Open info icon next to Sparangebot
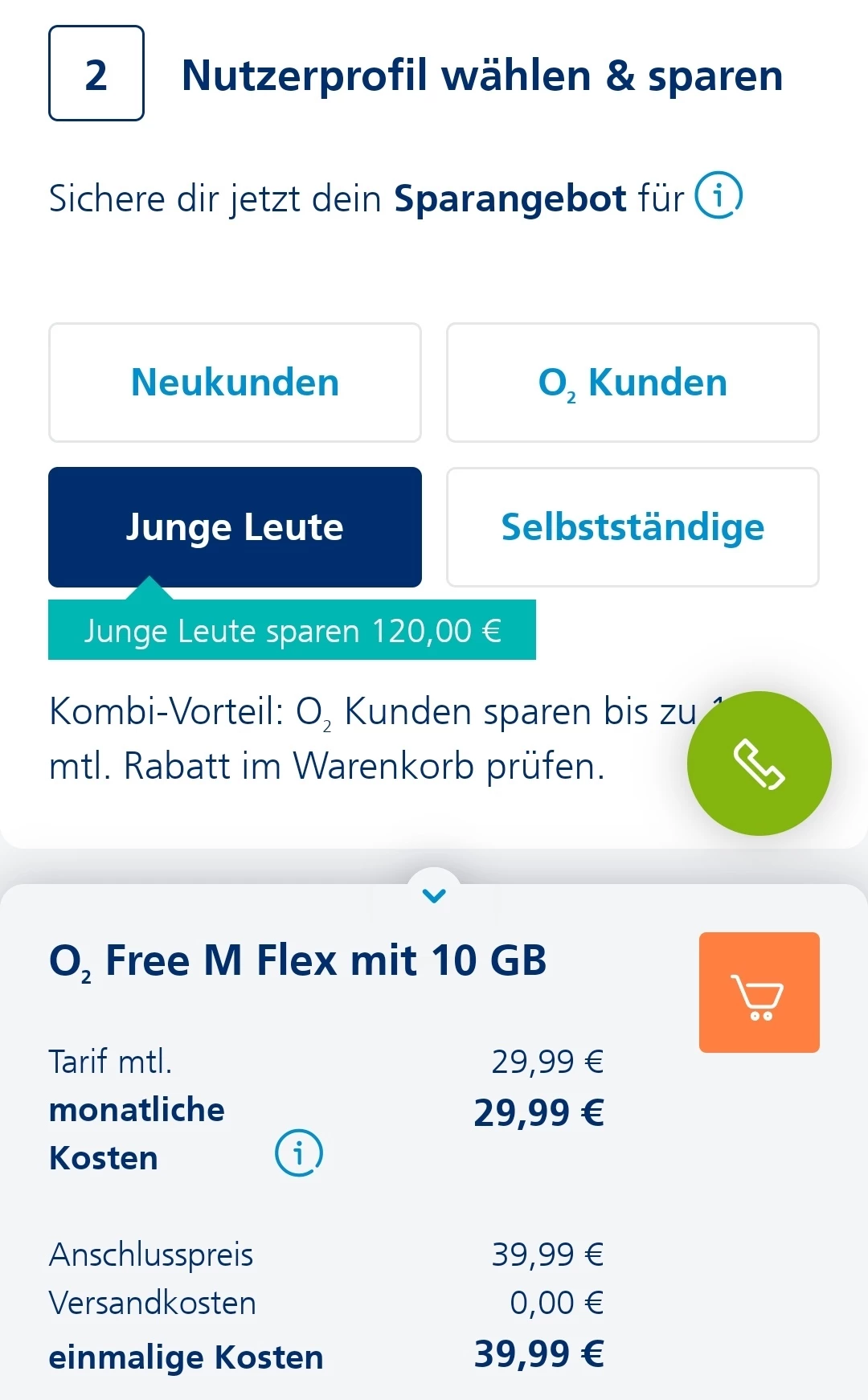 719,196
